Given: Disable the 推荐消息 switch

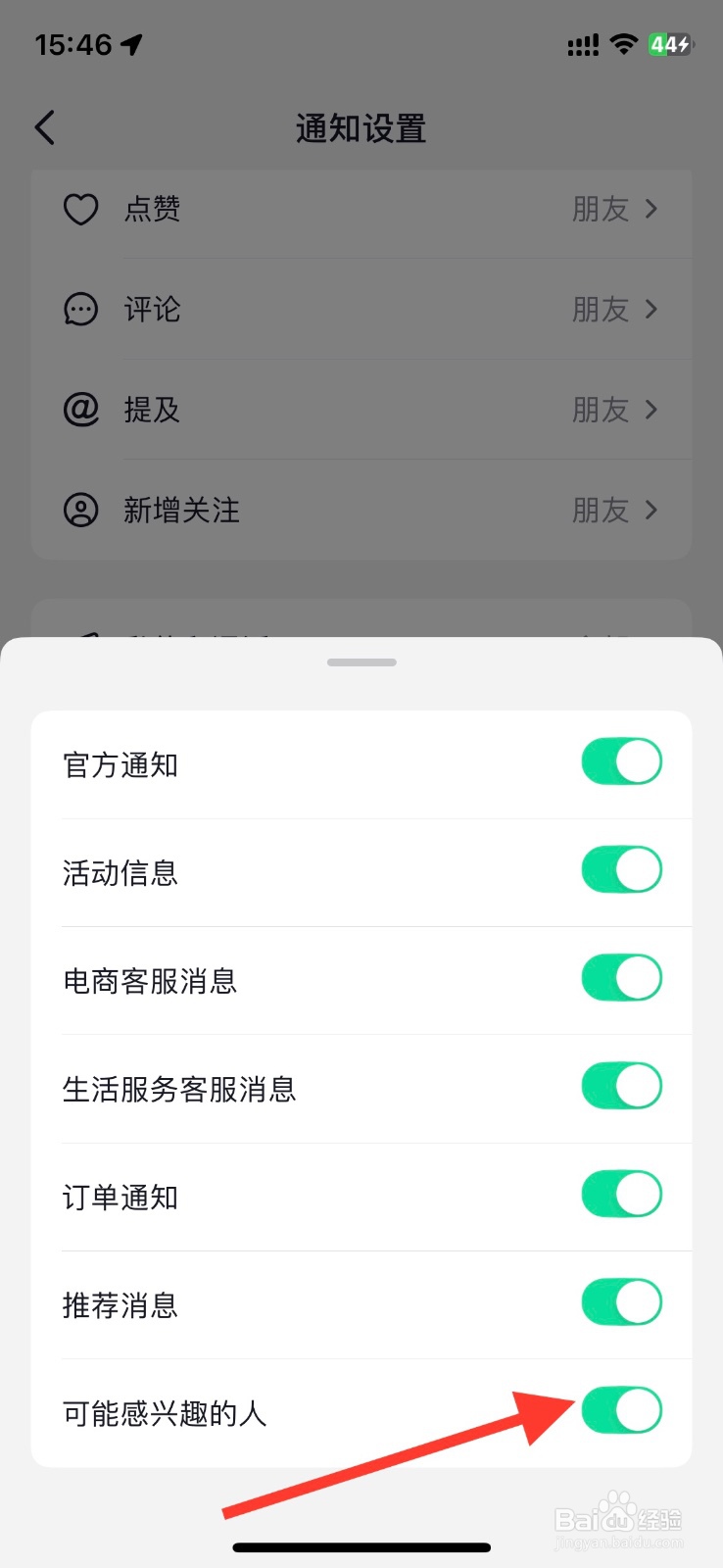Looking at the screenshot, I should [621, 1301].
